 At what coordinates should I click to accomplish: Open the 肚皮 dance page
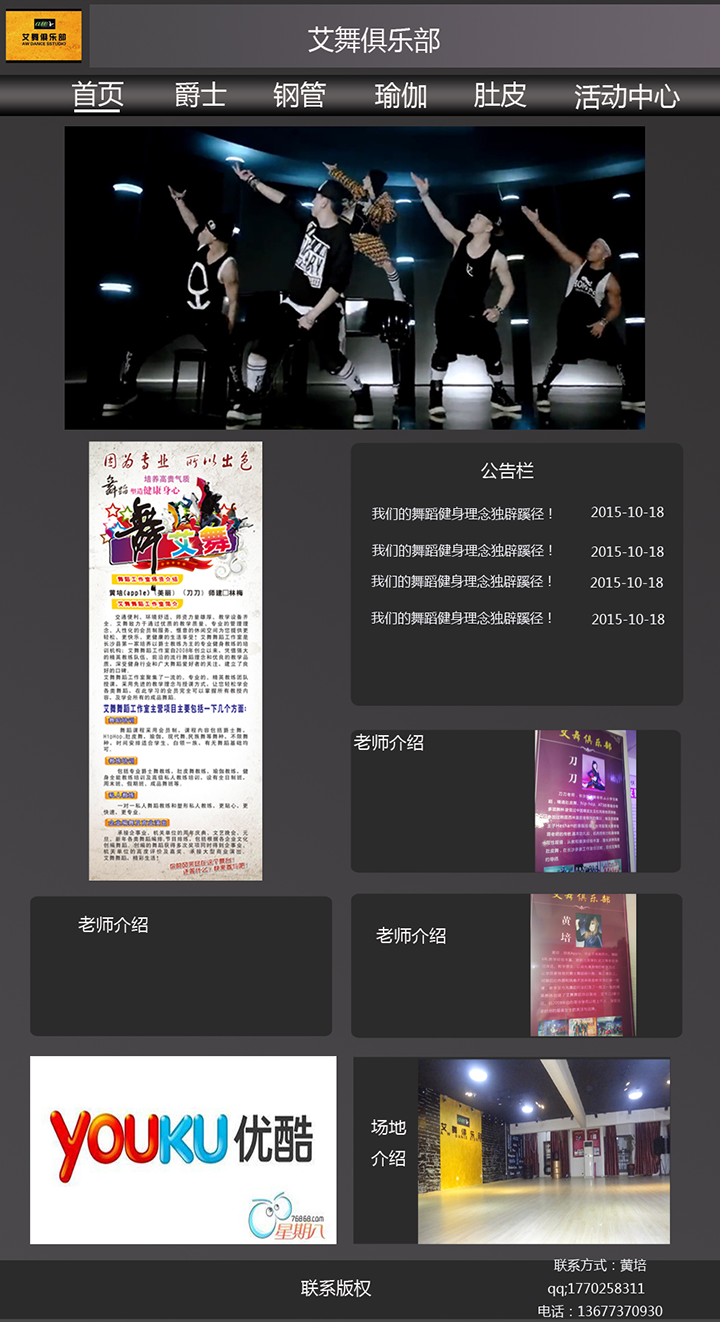click(x=500, y=96)
